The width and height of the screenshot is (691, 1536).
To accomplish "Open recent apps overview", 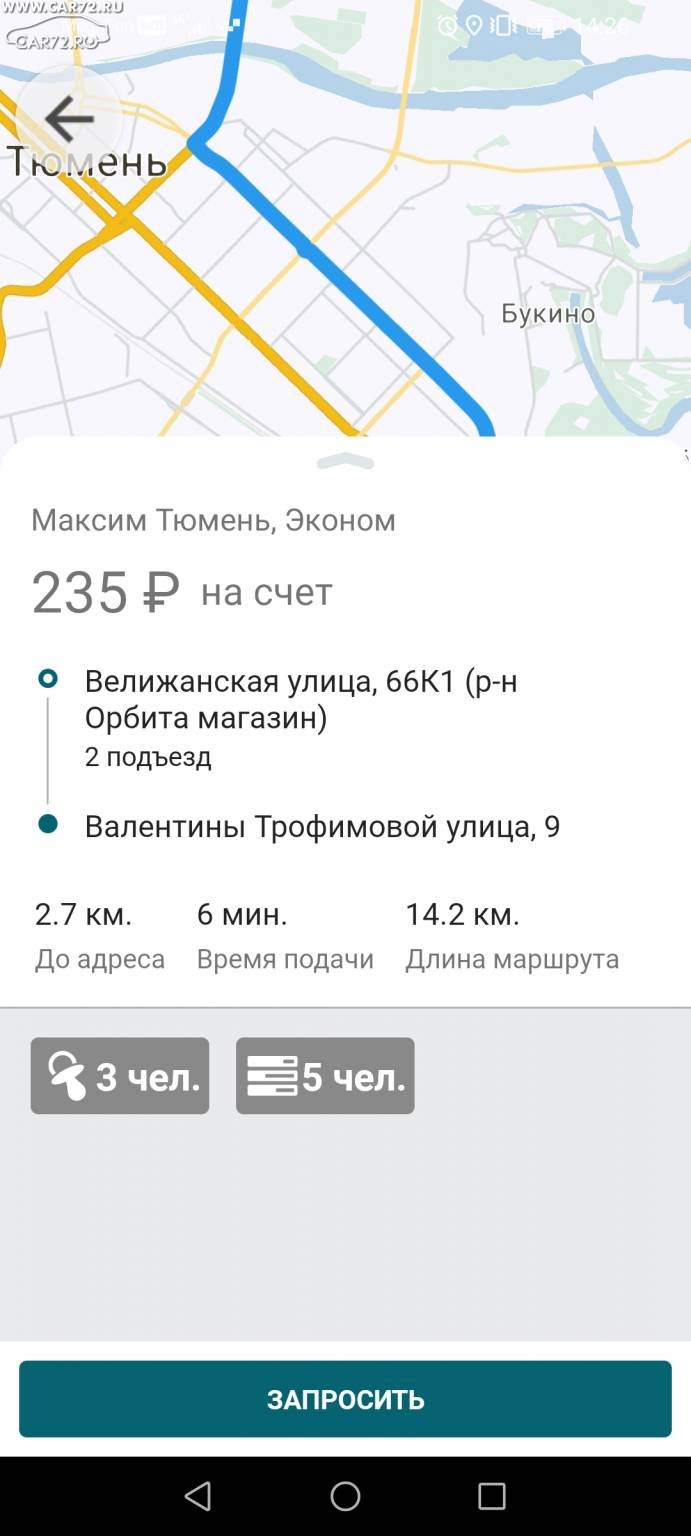I will pos(491,1496).
